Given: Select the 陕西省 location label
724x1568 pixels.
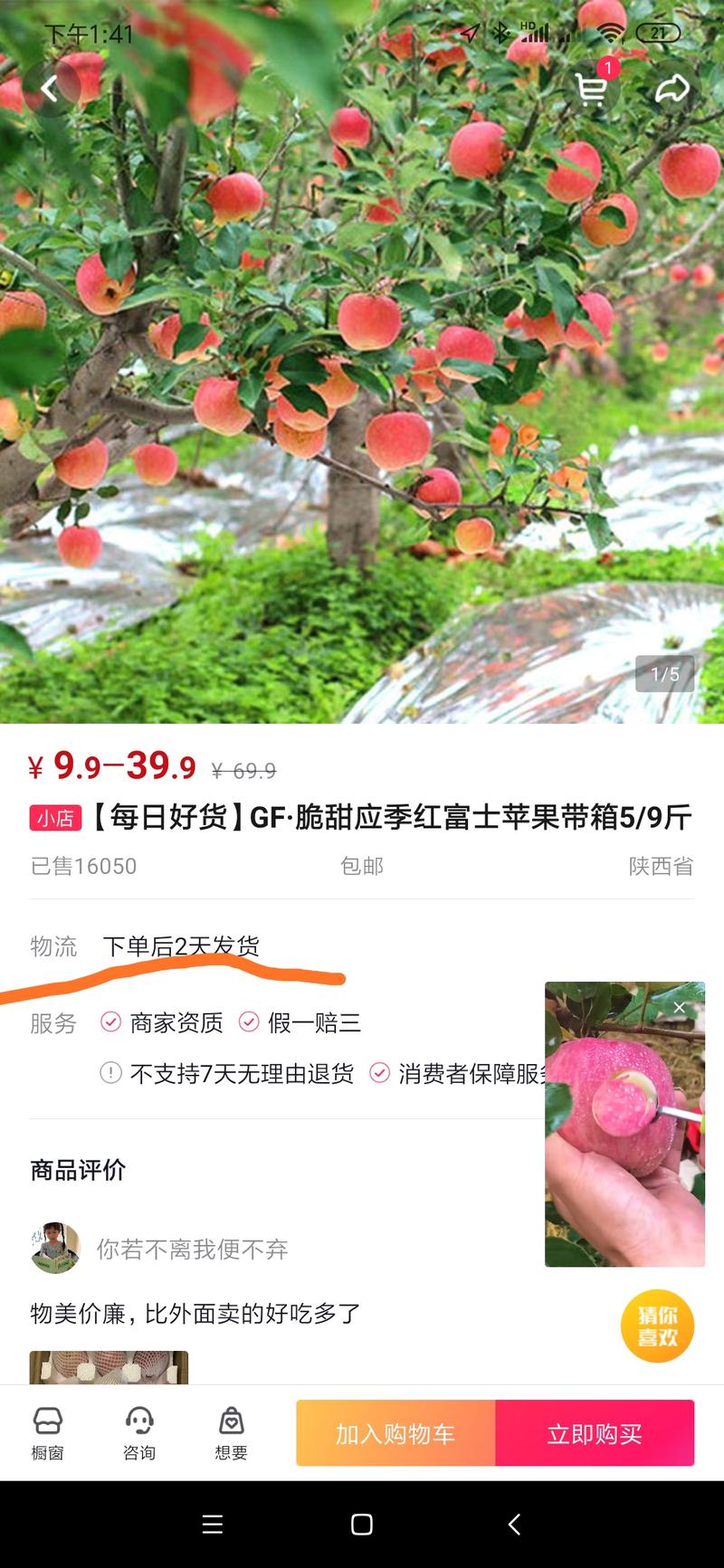Looking at the screenshot, I should pyautogui.click(x=662, y=866).
